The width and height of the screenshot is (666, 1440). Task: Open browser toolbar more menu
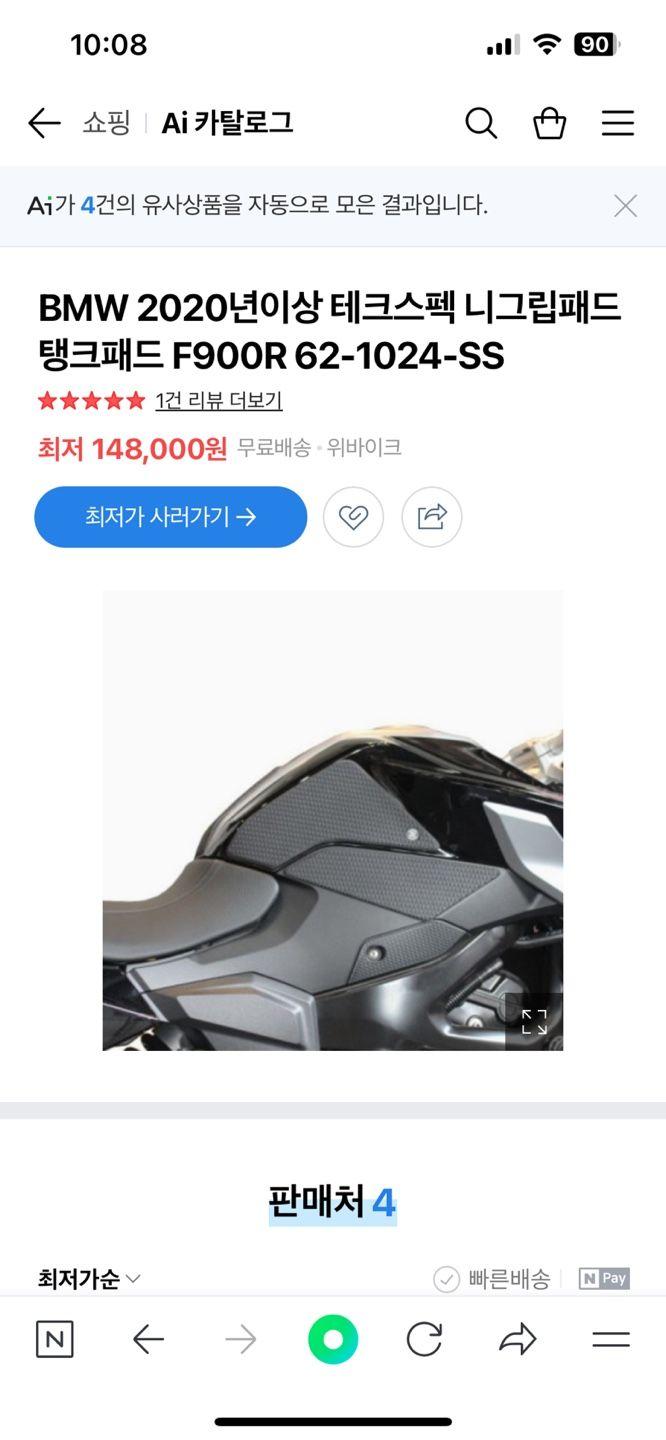[610, 1340]
